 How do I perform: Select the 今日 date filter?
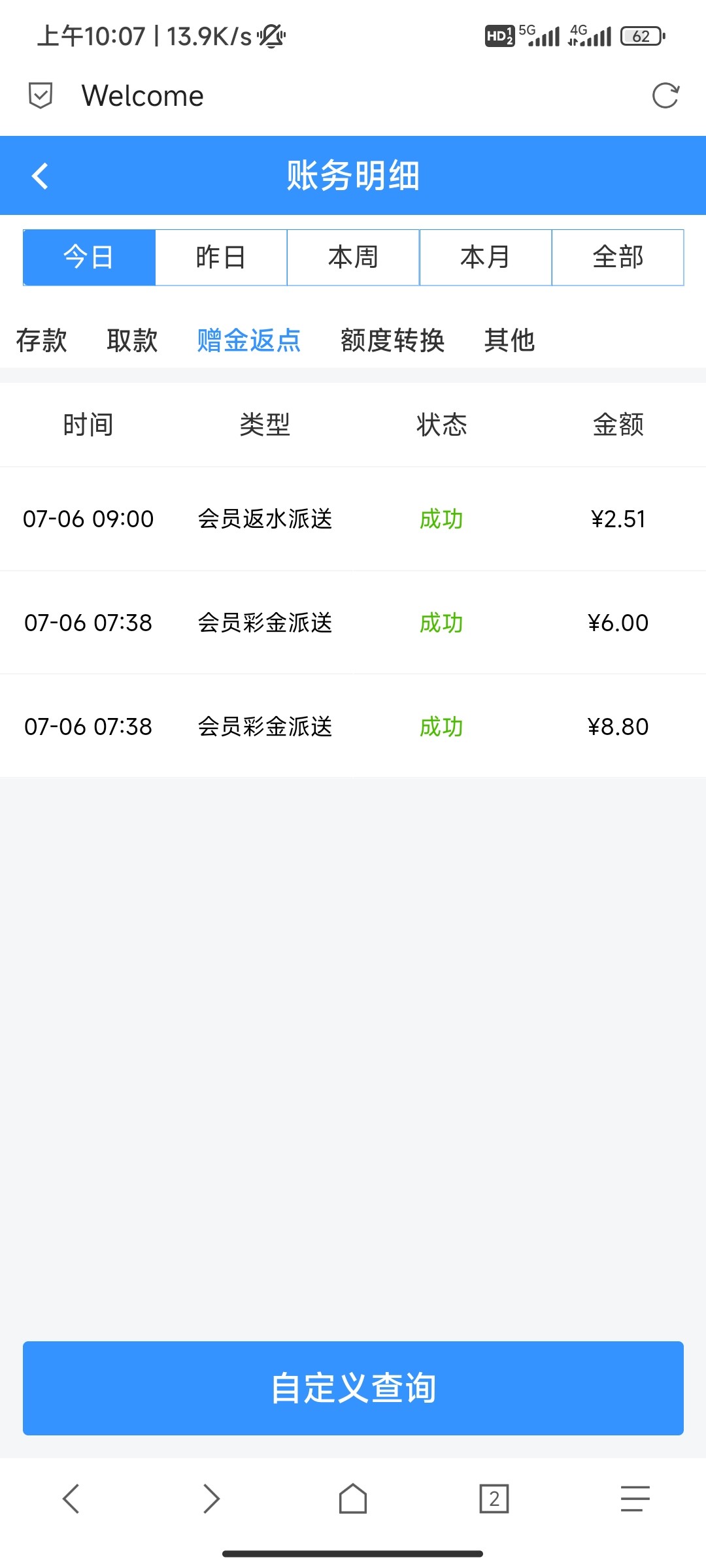pyautogui.click(x=89, y=257)
